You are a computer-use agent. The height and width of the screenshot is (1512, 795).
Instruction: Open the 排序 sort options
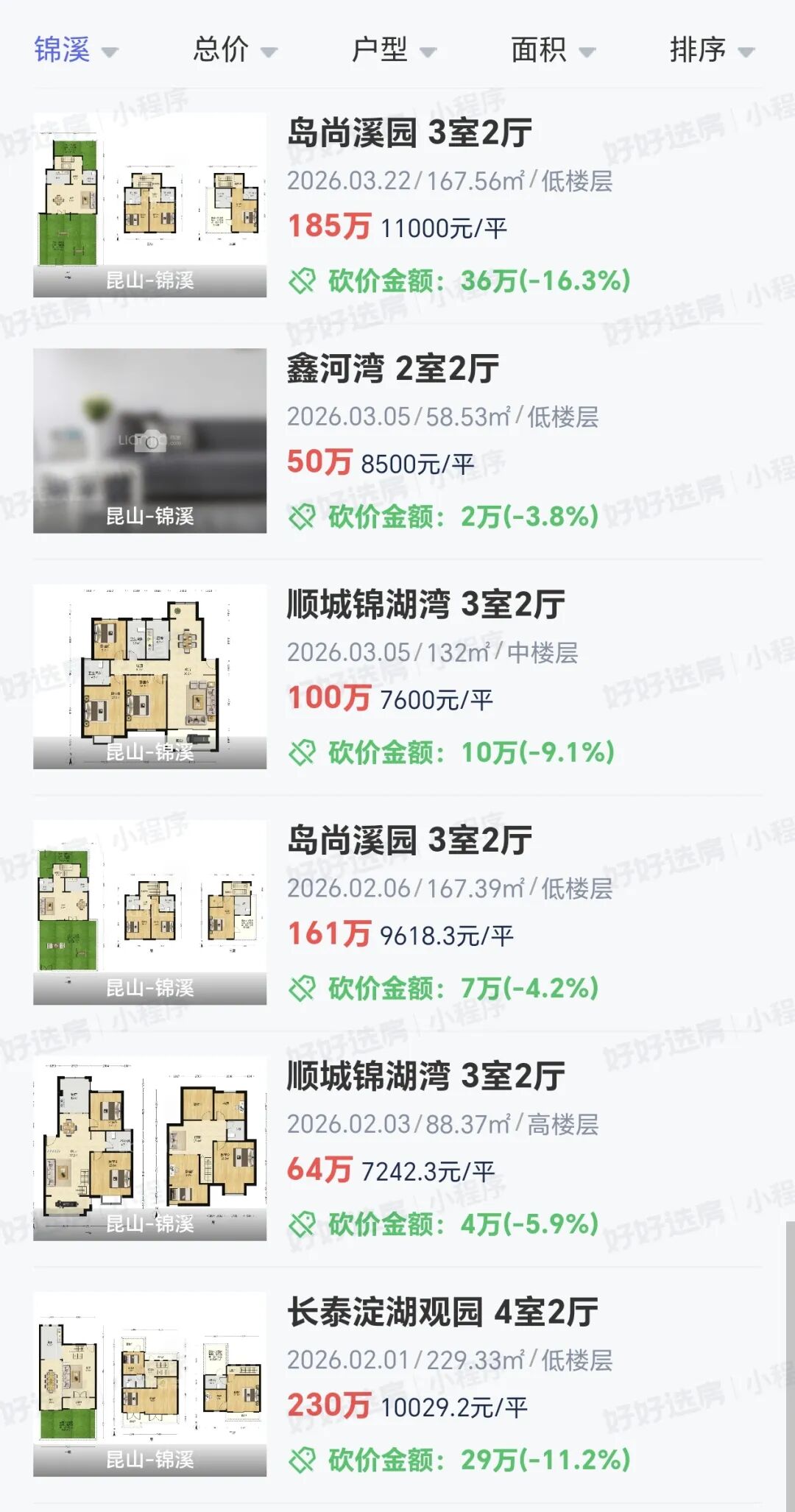711,50
